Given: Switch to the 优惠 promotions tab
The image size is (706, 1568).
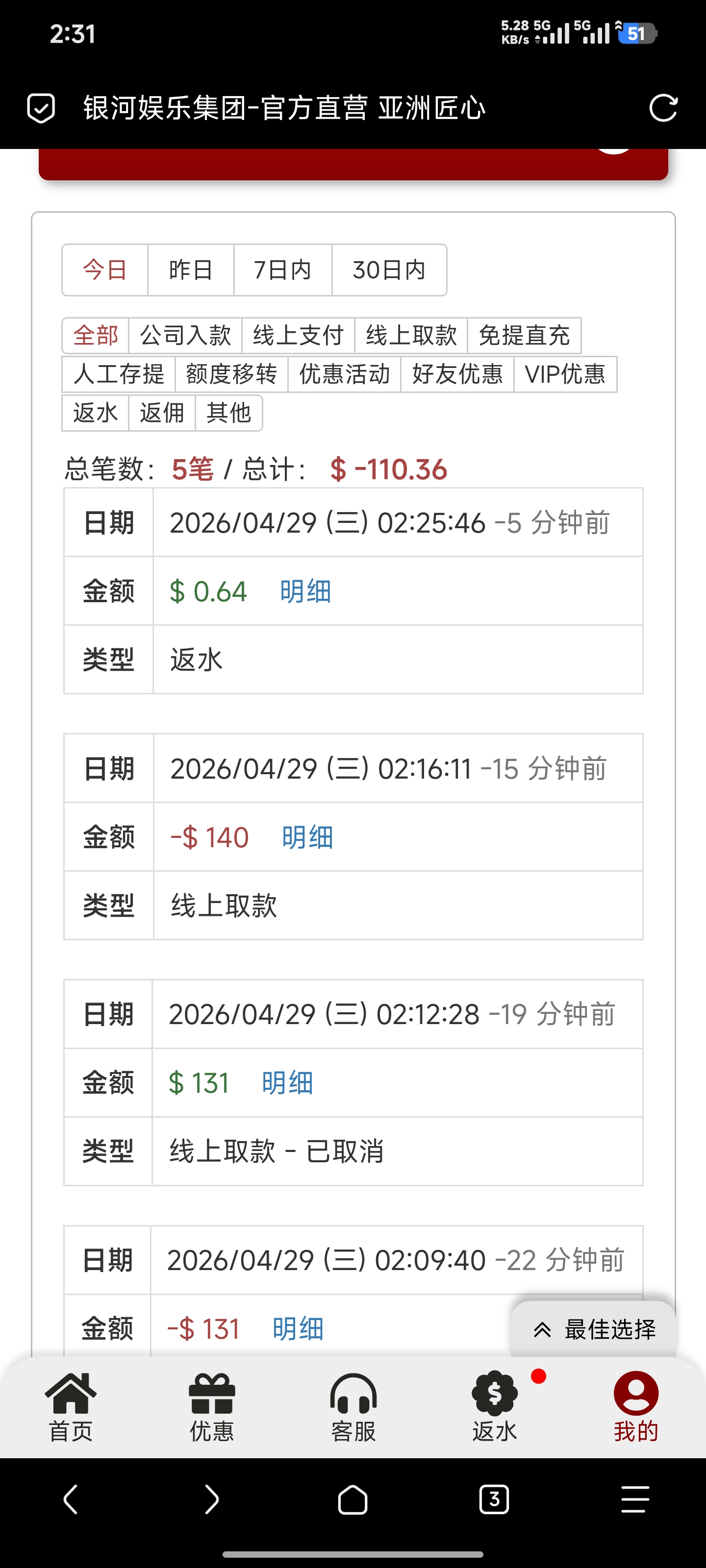Looking at the screenshot, I should click(212, 1407).
